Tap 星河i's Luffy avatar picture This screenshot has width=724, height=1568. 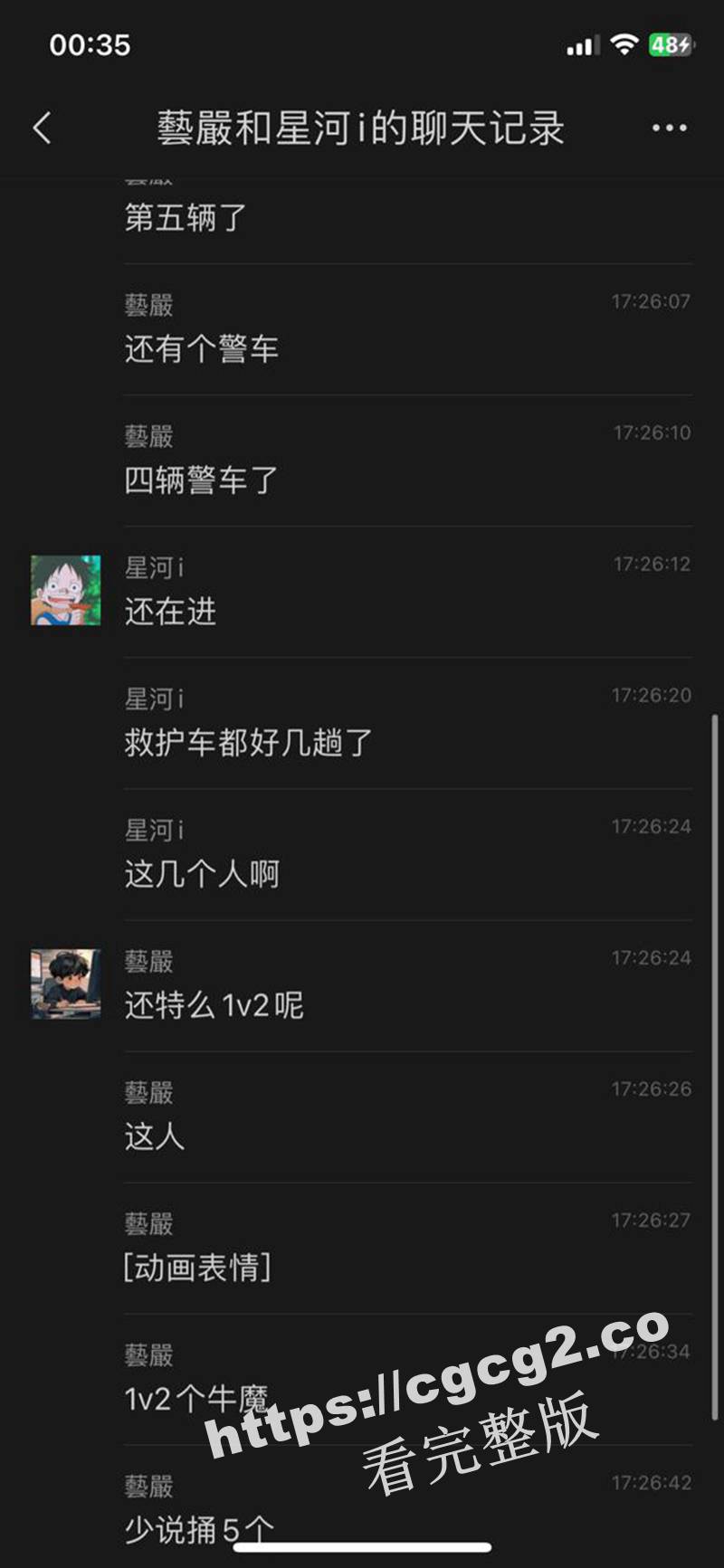pyautogui.click(x=65, y=589)
